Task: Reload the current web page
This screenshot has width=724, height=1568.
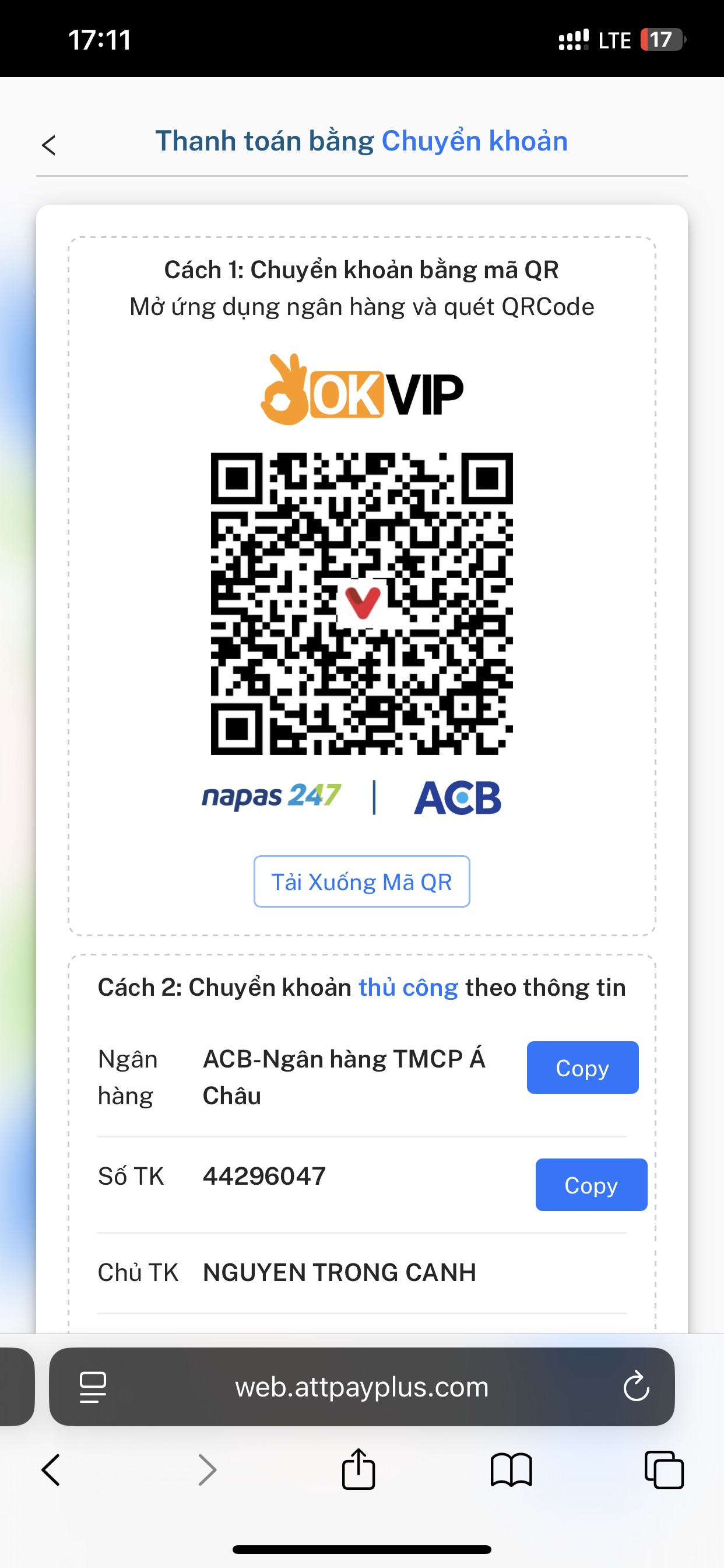Action: [636, 1387]
